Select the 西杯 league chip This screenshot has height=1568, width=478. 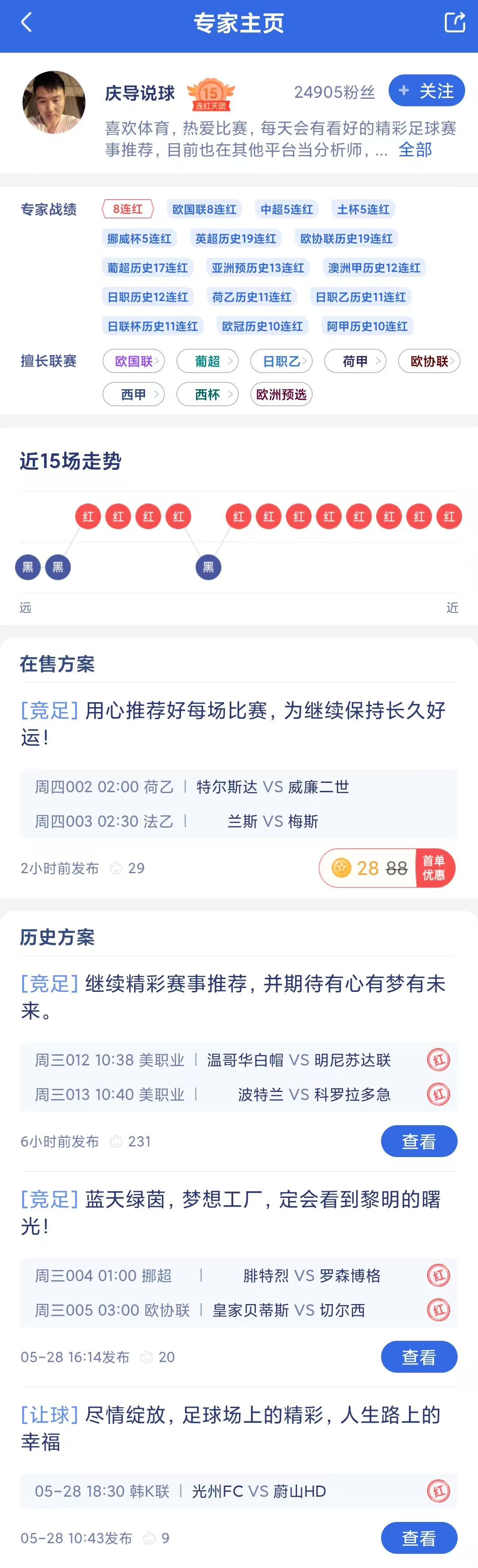(208, 395)
